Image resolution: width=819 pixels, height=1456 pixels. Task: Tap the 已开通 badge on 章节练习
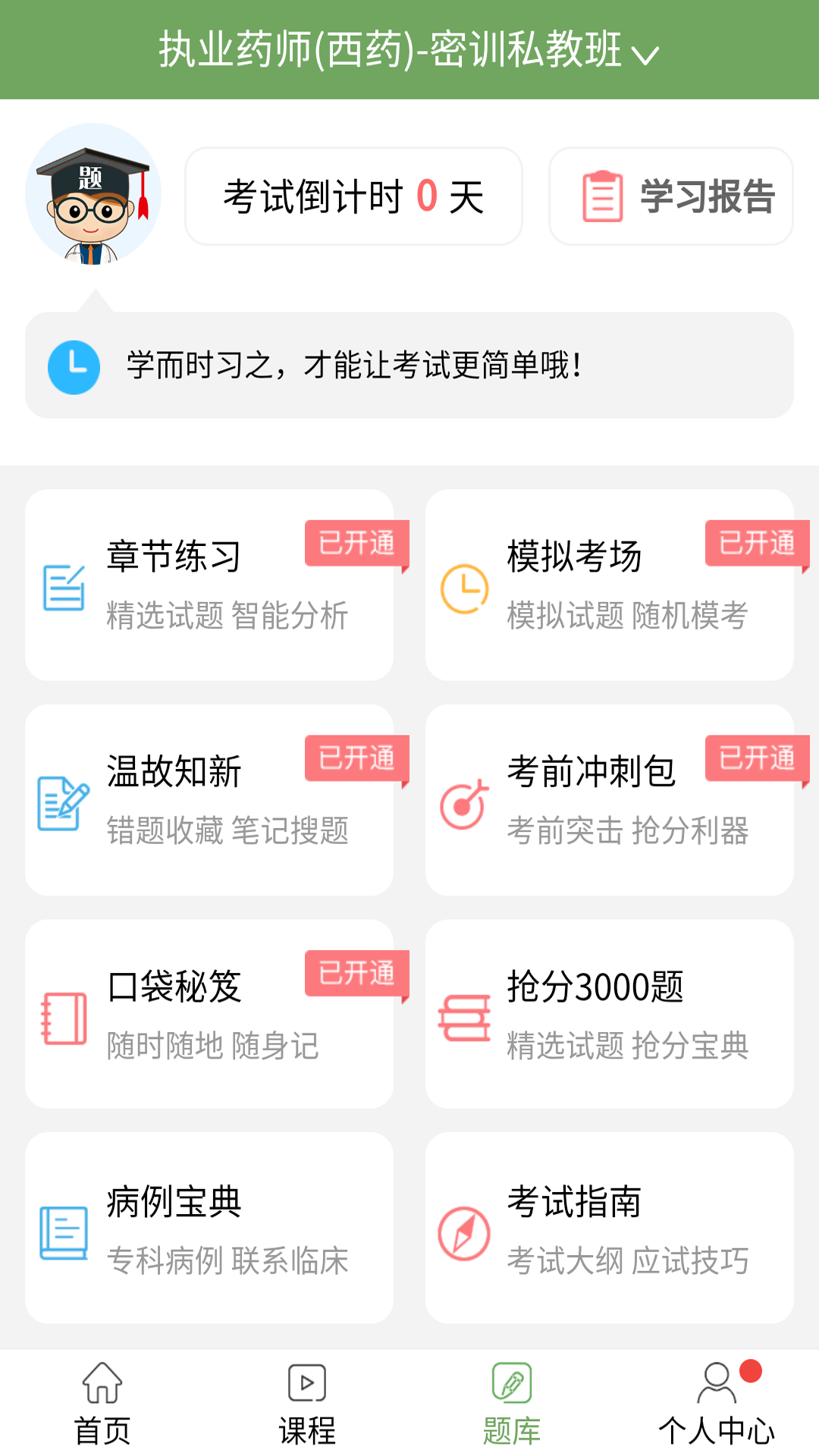pyautogui.click(x=356, y=544)
